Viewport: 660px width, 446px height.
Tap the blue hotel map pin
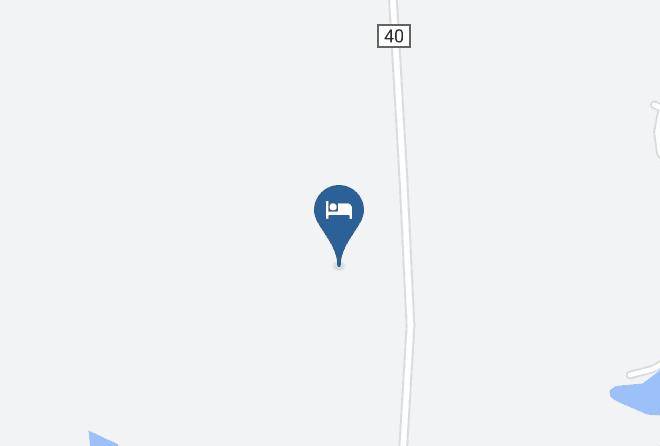[339, 213]
